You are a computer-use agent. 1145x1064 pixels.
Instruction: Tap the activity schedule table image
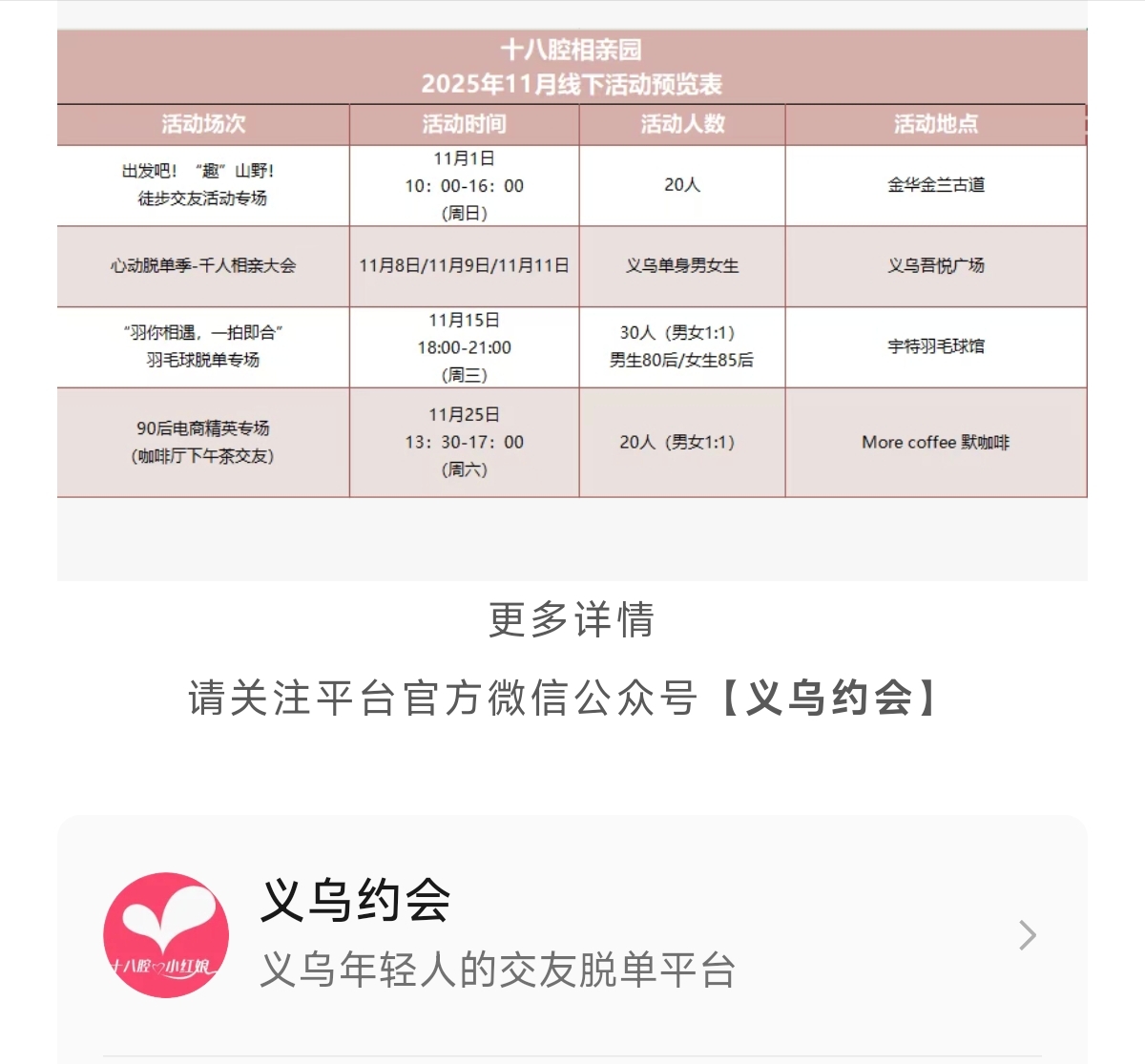click(571, 286)
